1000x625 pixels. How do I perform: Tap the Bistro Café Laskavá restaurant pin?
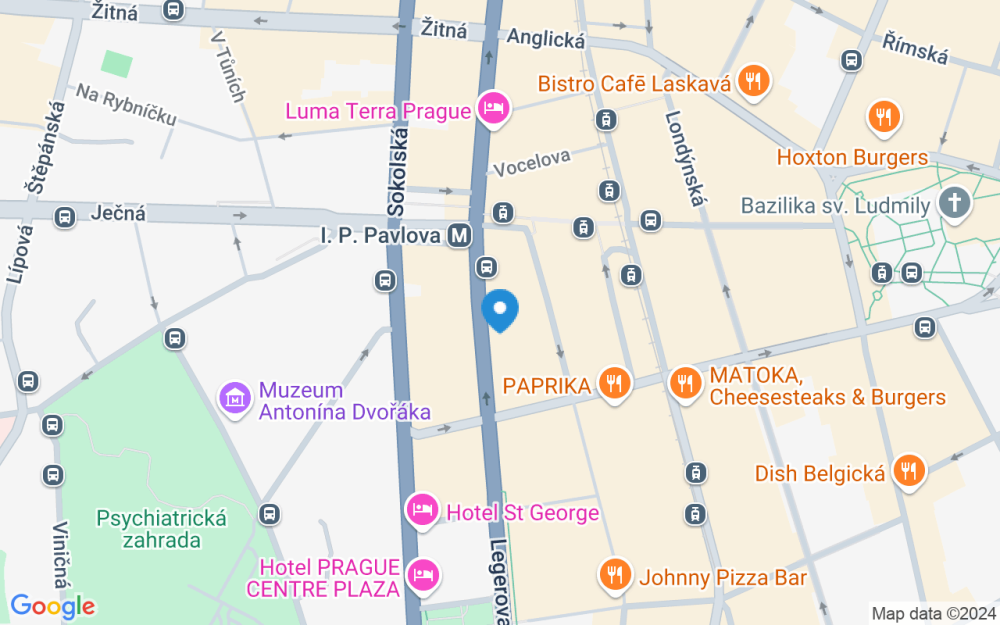coord(754,82)
